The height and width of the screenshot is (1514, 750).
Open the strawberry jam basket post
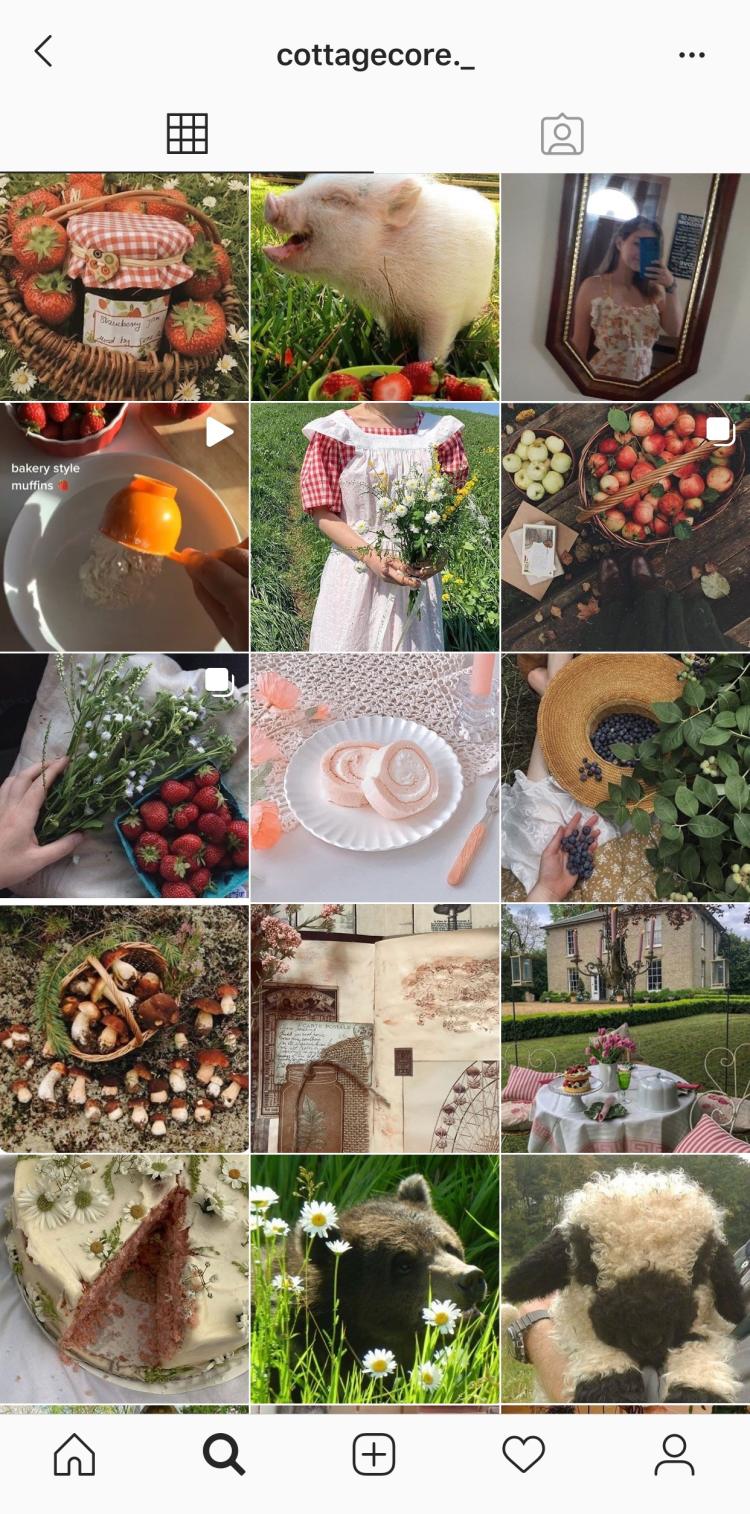coord(124,286)
